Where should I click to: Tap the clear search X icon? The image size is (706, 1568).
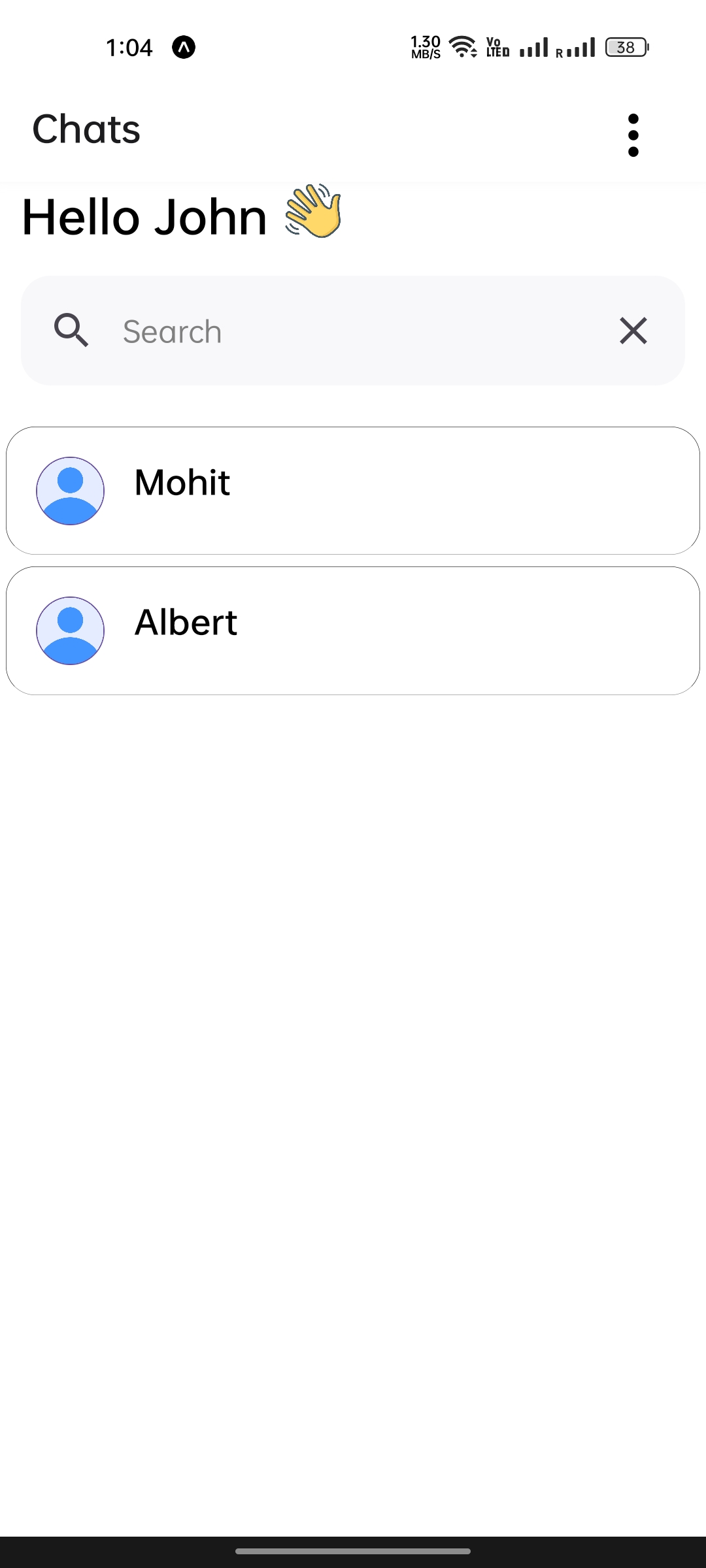click(632, 331)
